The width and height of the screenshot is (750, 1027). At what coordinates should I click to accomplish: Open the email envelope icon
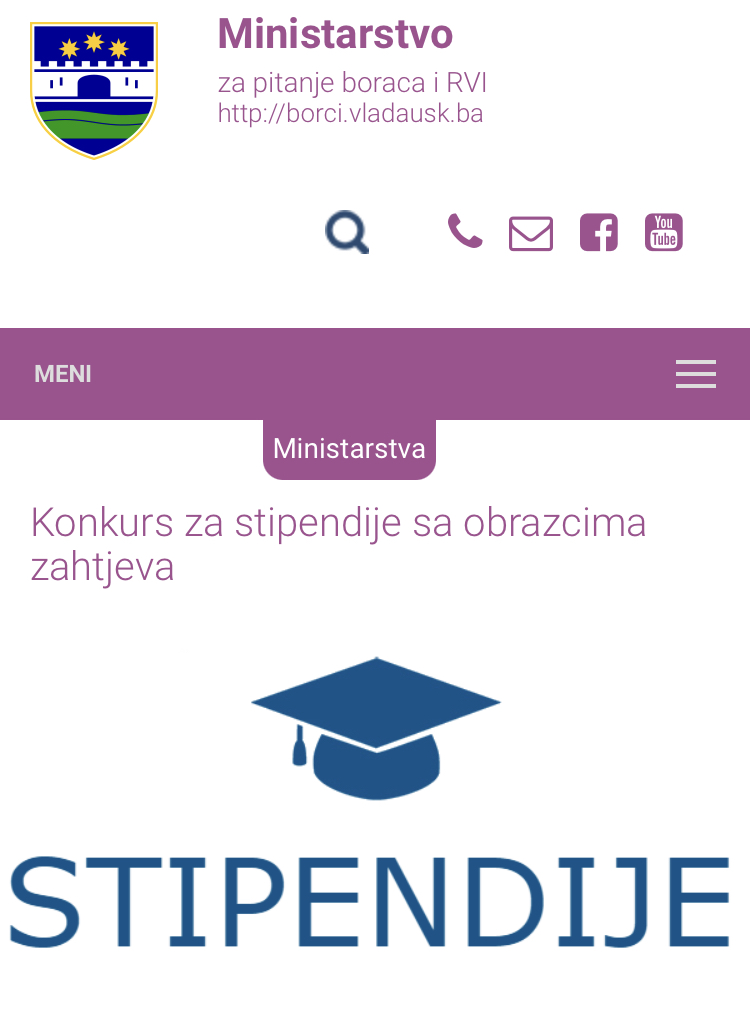(x=531, y=234)
